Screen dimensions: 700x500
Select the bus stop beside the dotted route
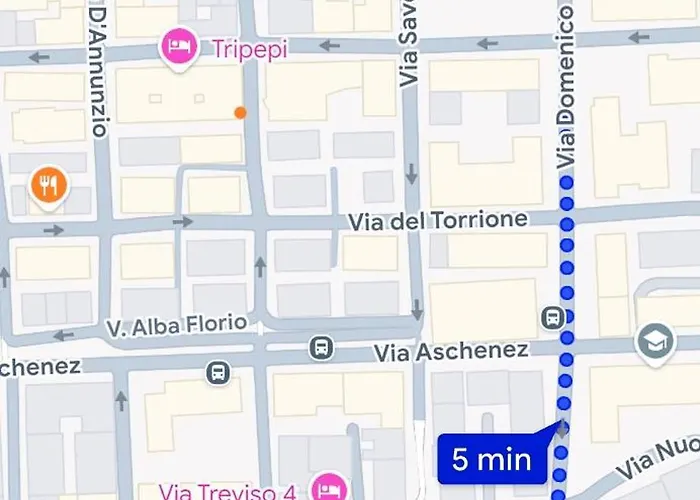click(551, 318)
